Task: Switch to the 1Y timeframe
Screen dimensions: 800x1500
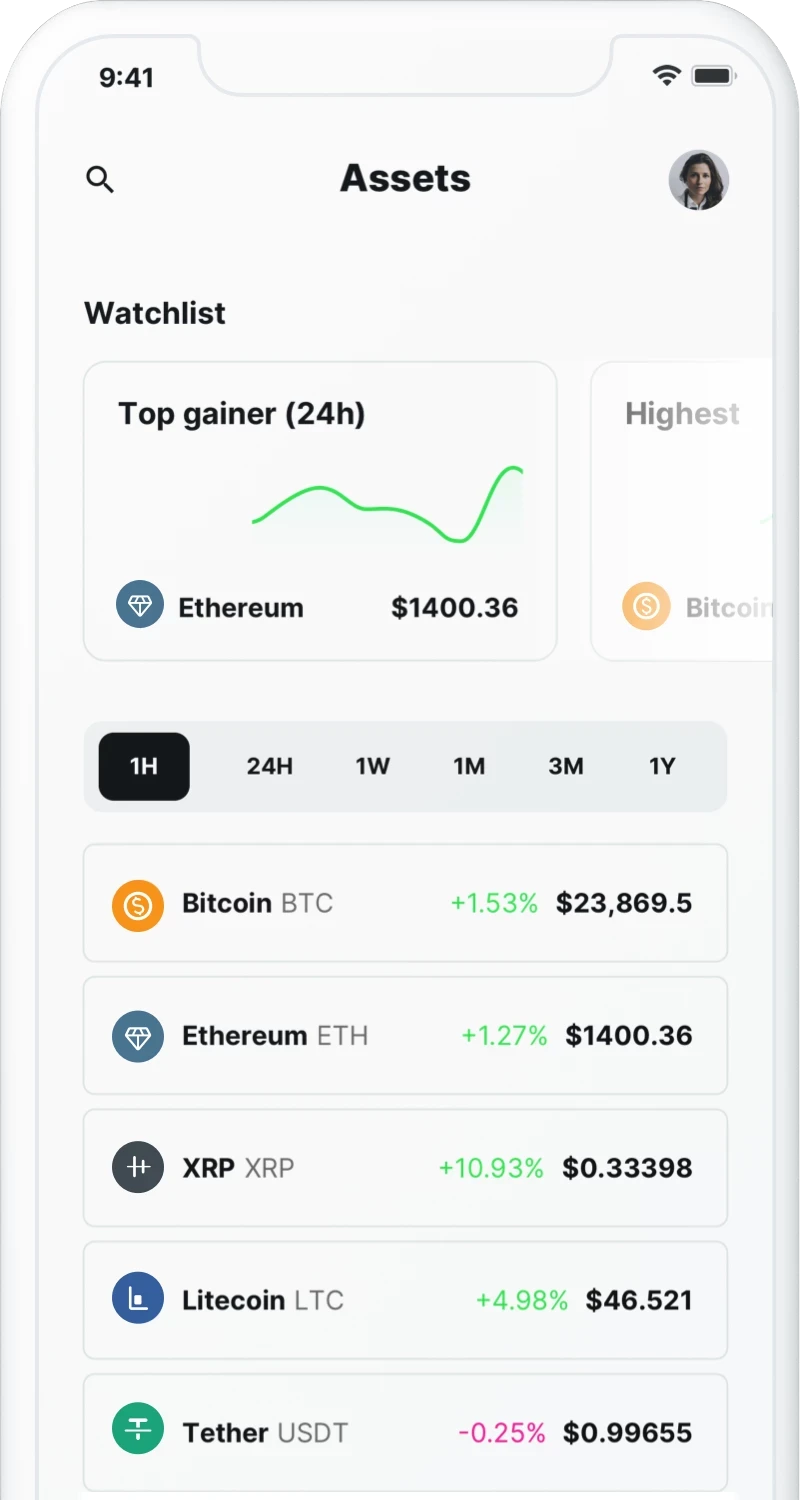Action: [x=662, y=766]
